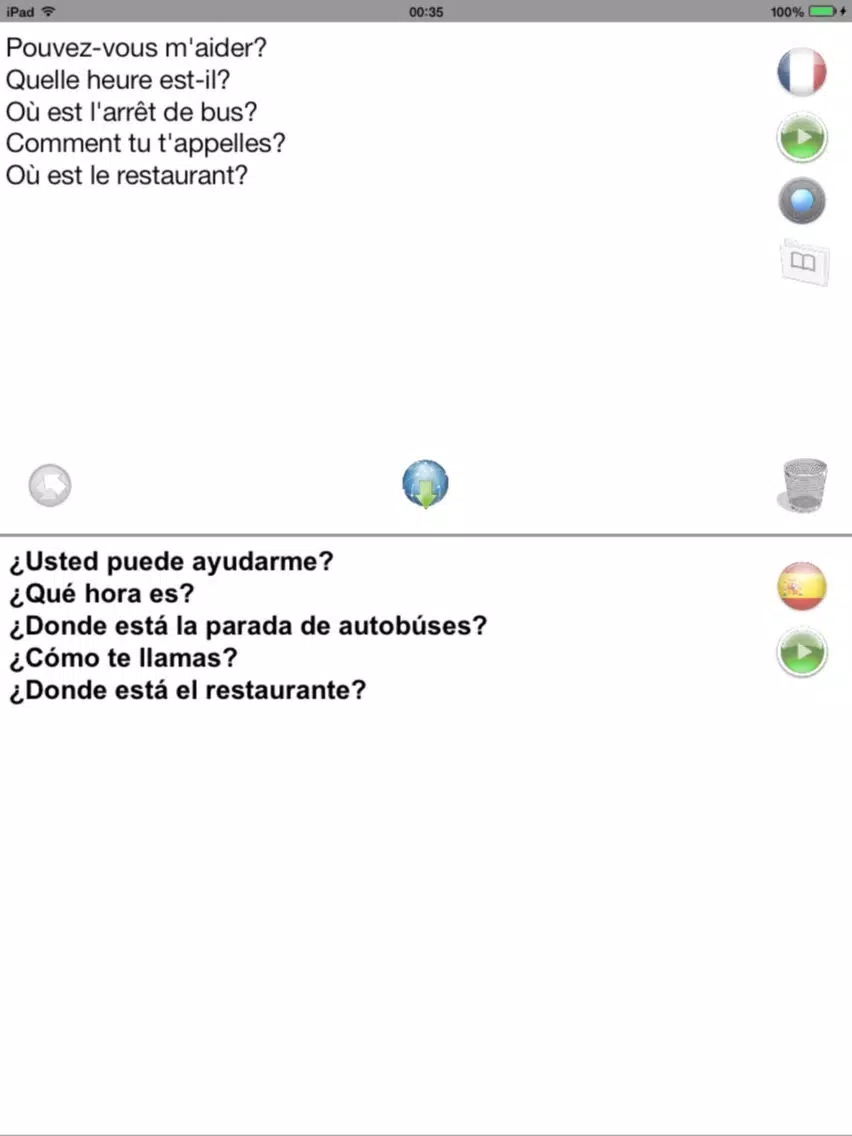Play the French text aloud
This screenshot has width=852, height=1136.
click(802, 138)
